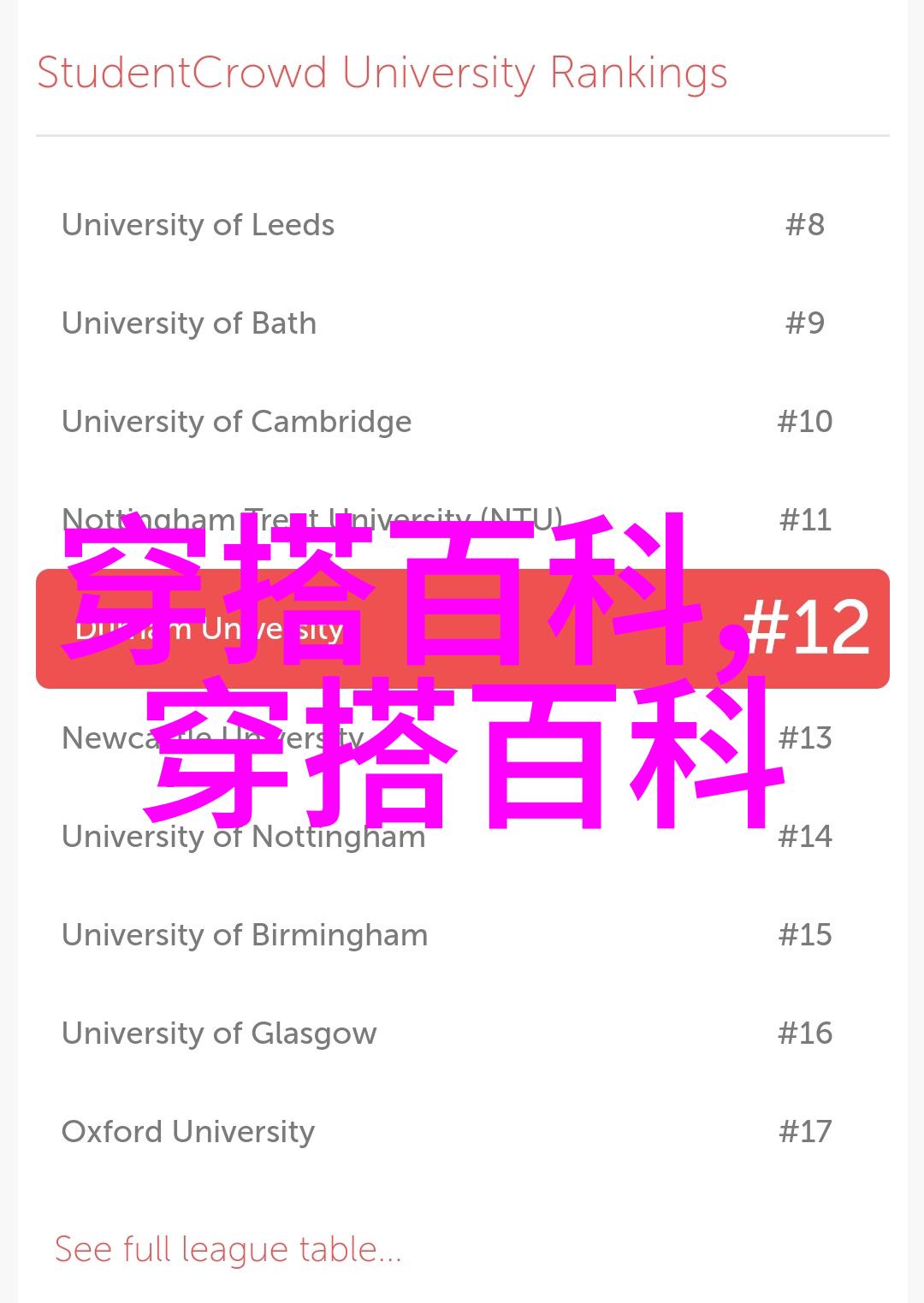Screen dimensions: 924x1303
Task: View University of Nottingham ranked #14
Action: coord(243,837)
